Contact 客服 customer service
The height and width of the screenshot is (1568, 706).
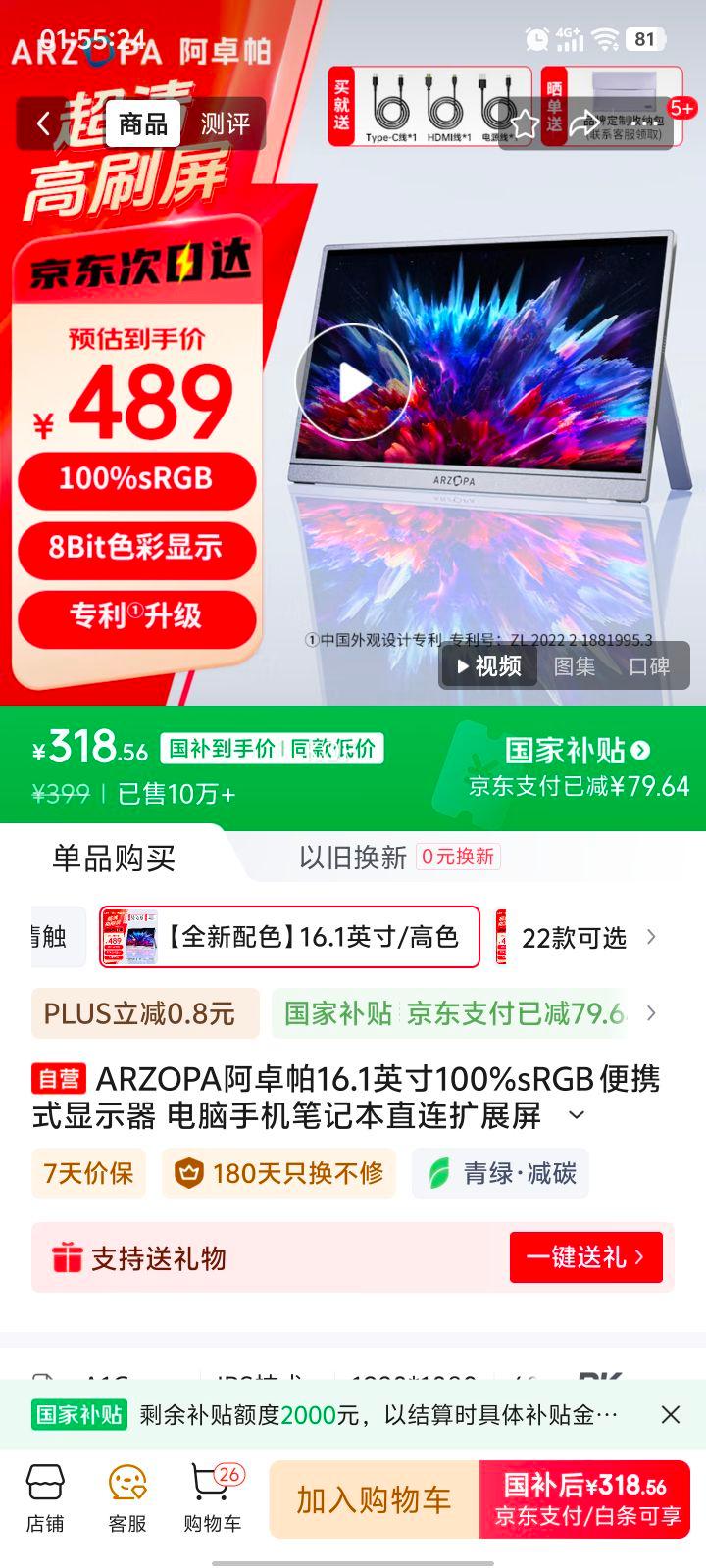point(127,1499)
